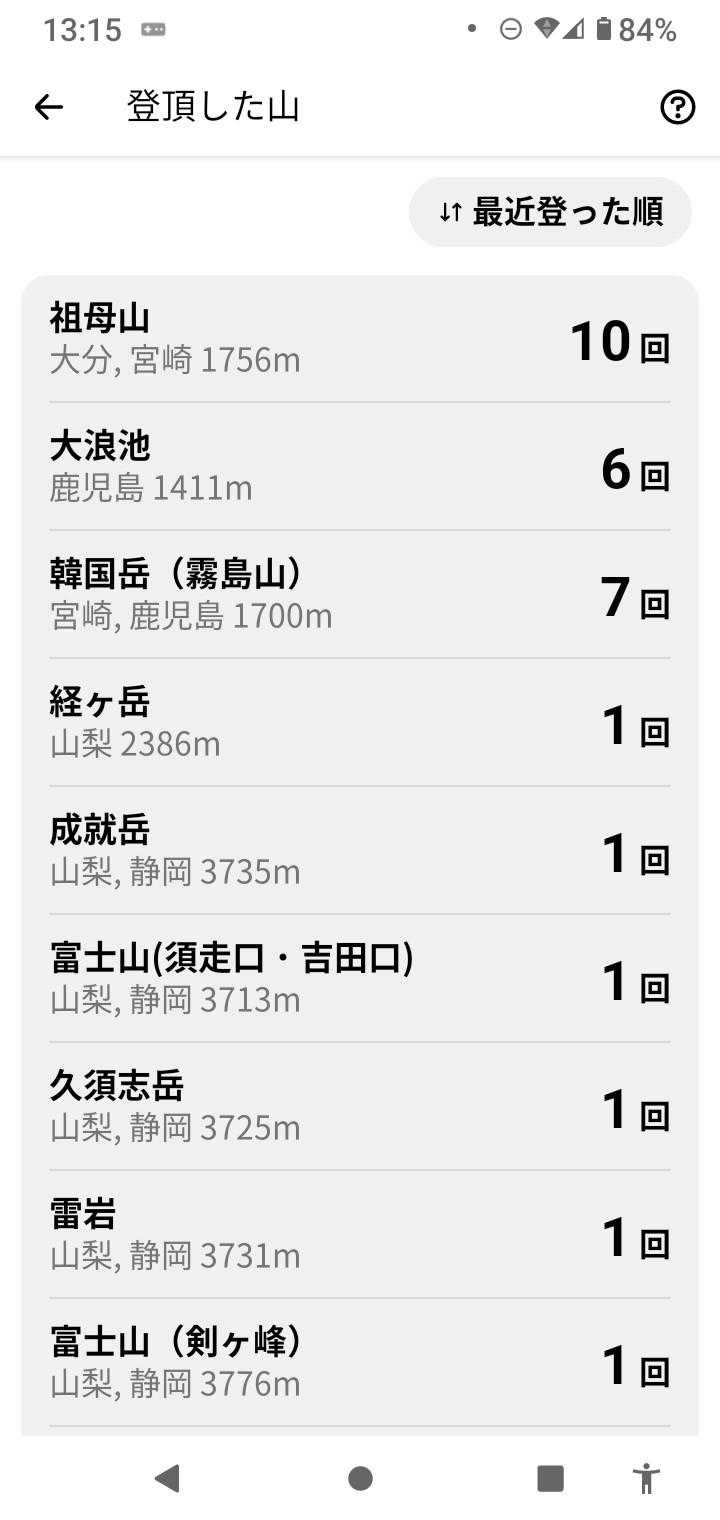720x1520 pixels.
Task: Open the help question mark icon
Action: tap(677, 107)
